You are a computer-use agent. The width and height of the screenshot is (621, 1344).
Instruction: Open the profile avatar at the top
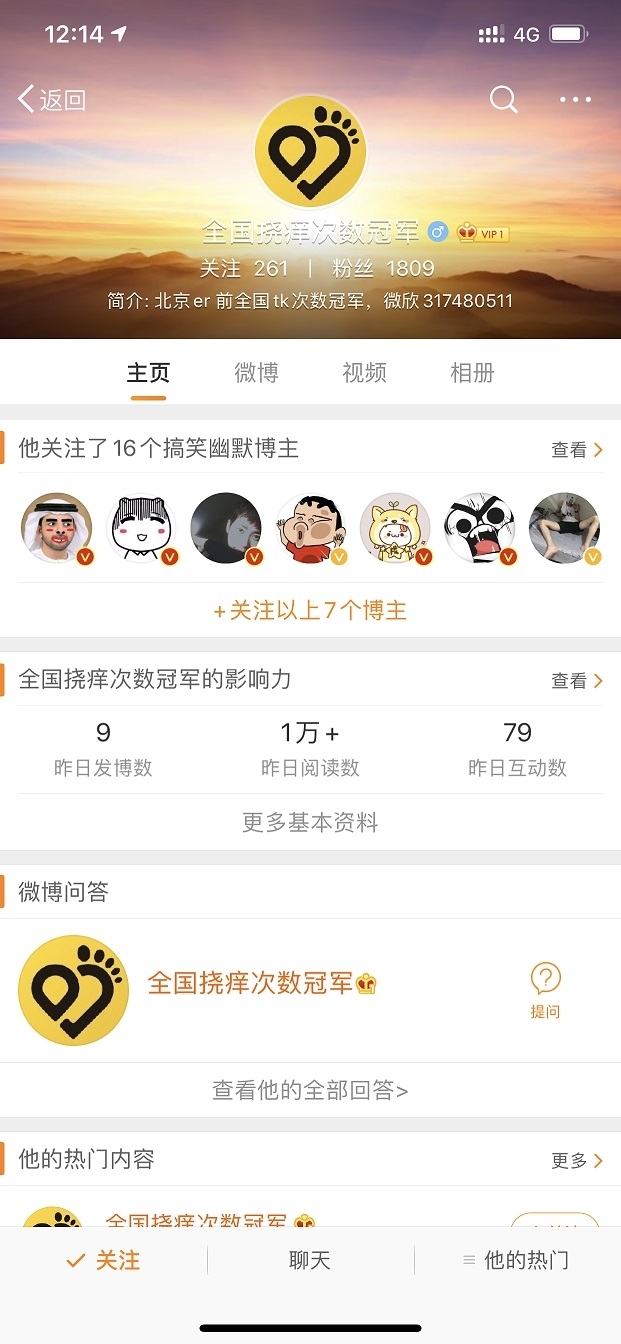[x=310, y=152]
